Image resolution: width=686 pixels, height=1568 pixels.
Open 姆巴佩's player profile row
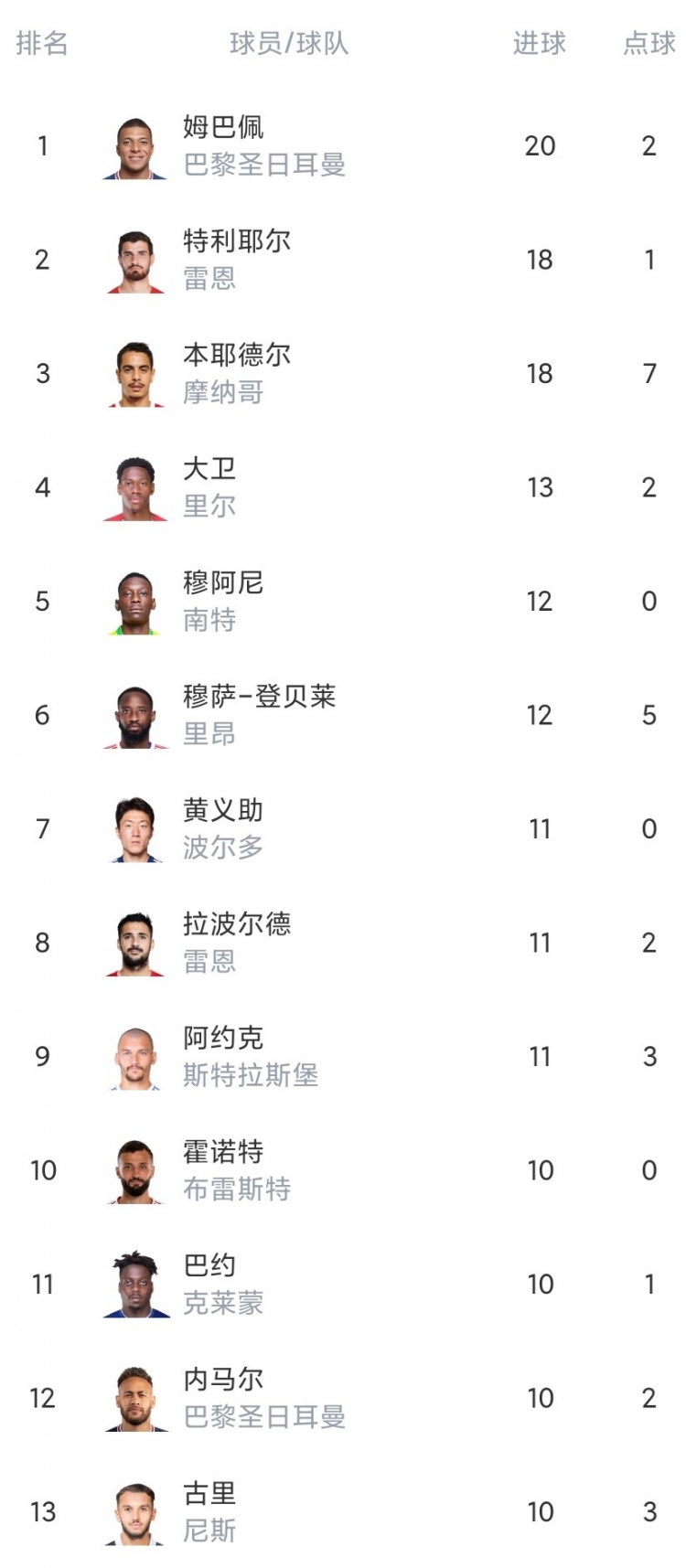pyautogui.click(x=343, y=145)
